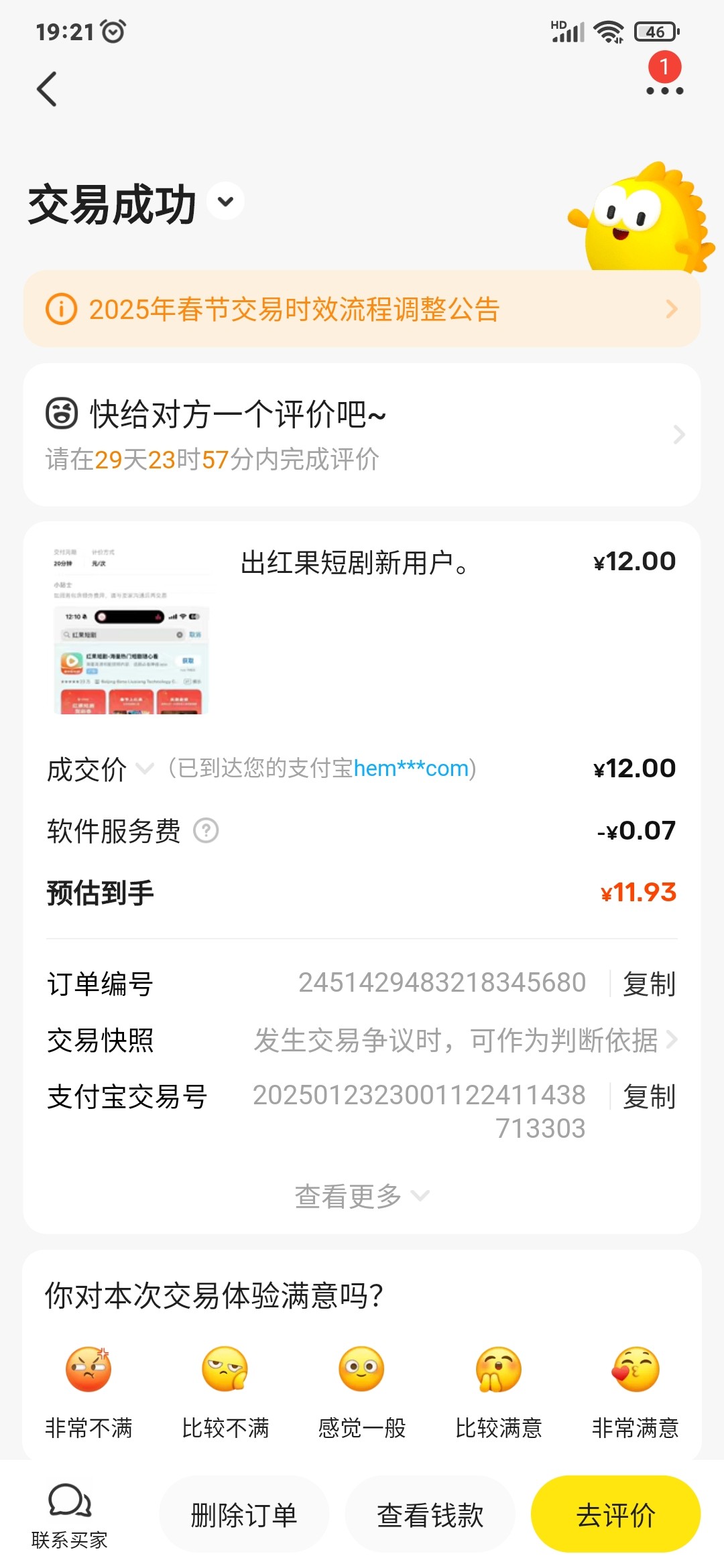This screenshot has height=1568, width=724.
Task: Pick the 非常满意 rating
Action: coord(635,1387)
